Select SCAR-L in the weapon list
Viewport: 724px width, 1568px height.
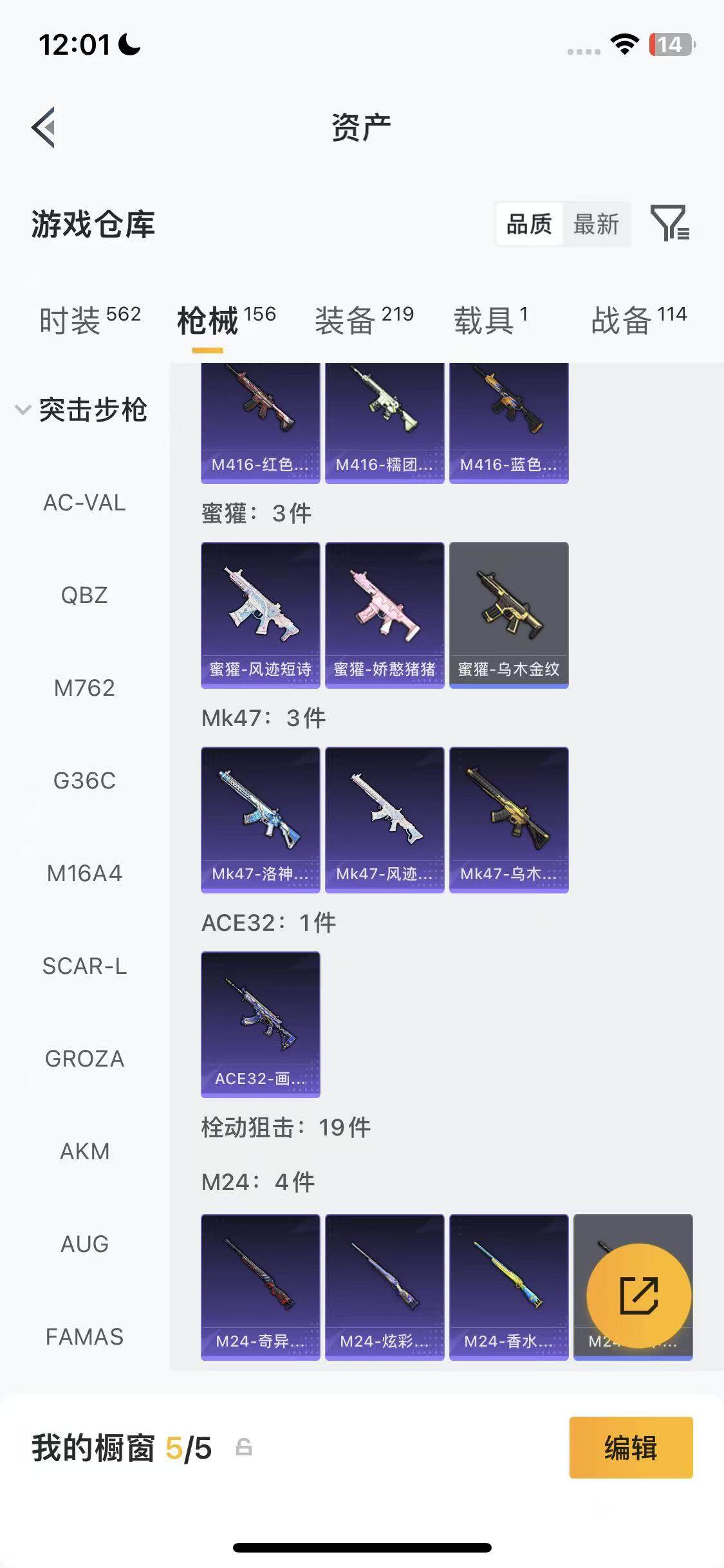84,966
